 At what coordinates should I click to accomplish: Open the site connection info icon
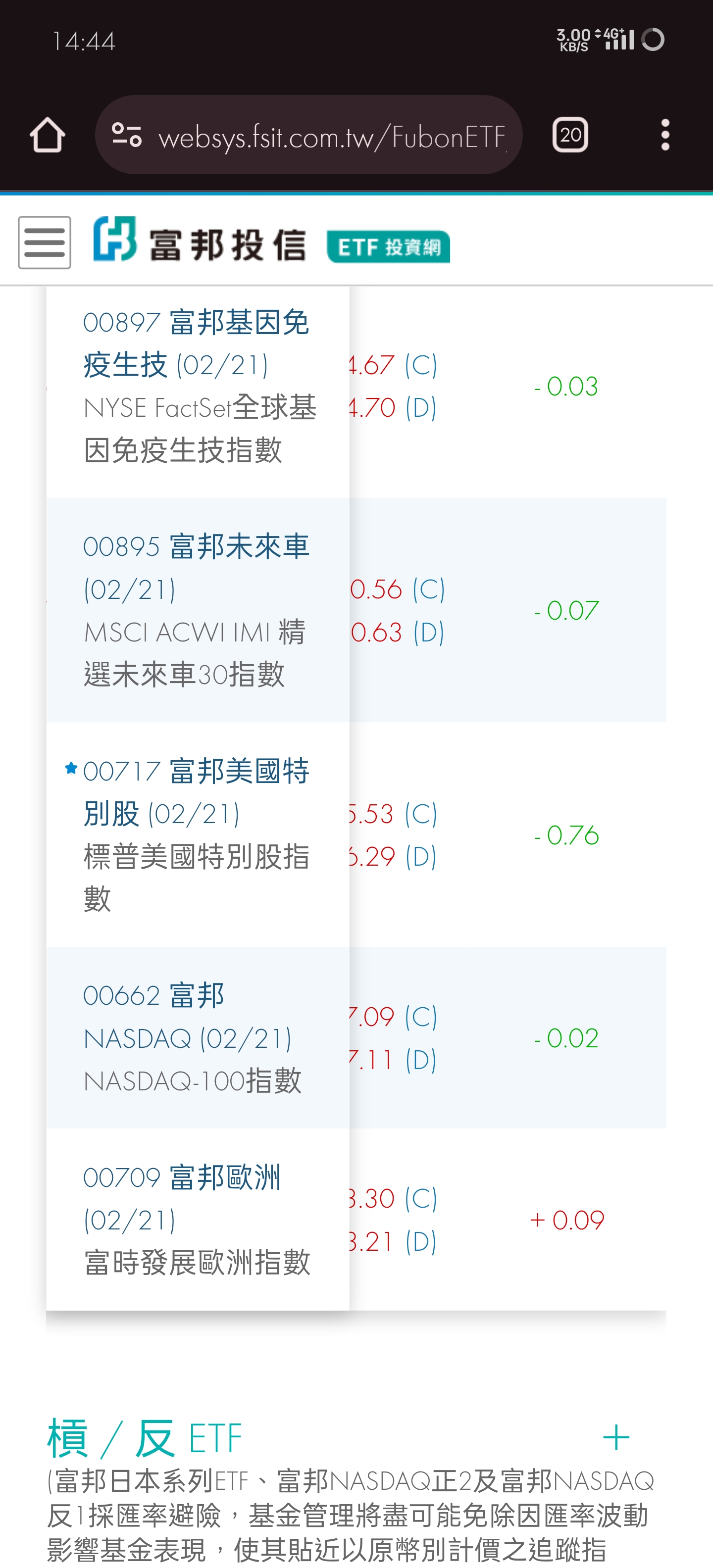click(x=127, y=135)
